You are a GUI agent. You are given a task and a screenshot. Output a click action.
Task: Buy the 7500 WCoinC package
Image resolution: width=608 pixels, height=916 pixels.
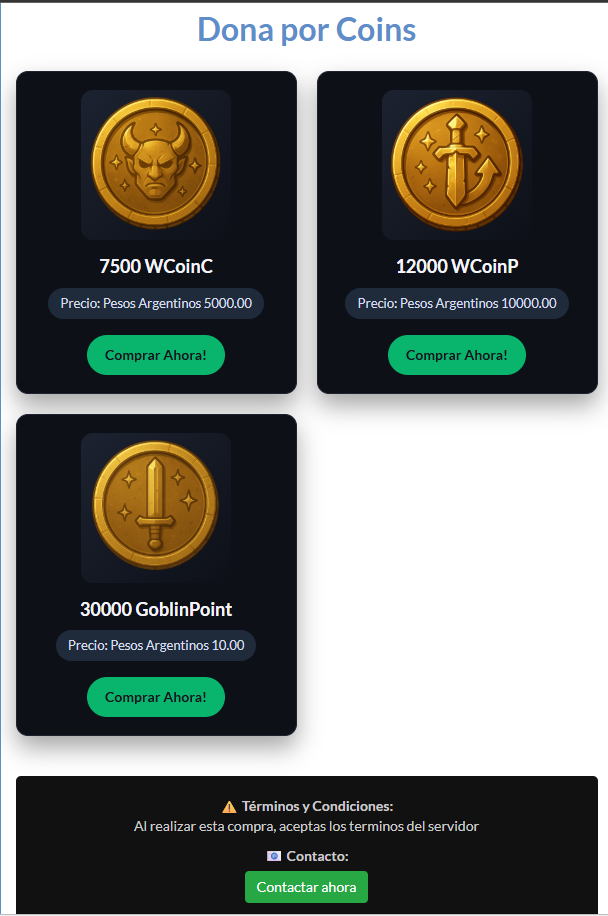(156, 355)
